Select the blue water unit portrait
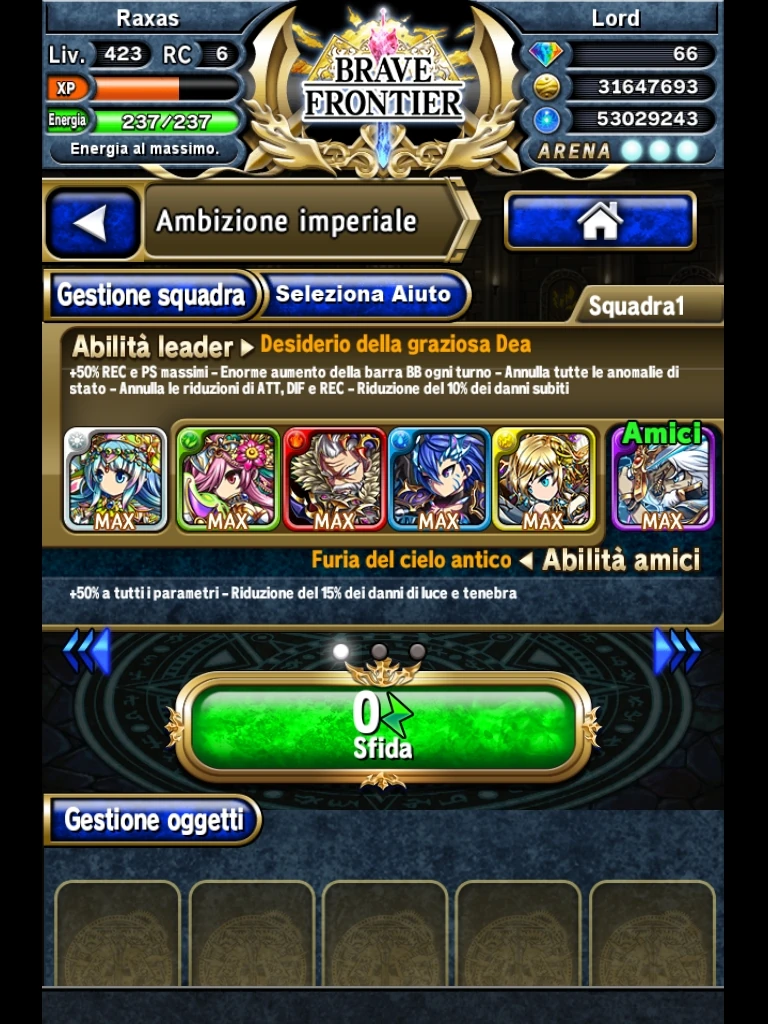The image size is (768, 1024). pos(439,479)
